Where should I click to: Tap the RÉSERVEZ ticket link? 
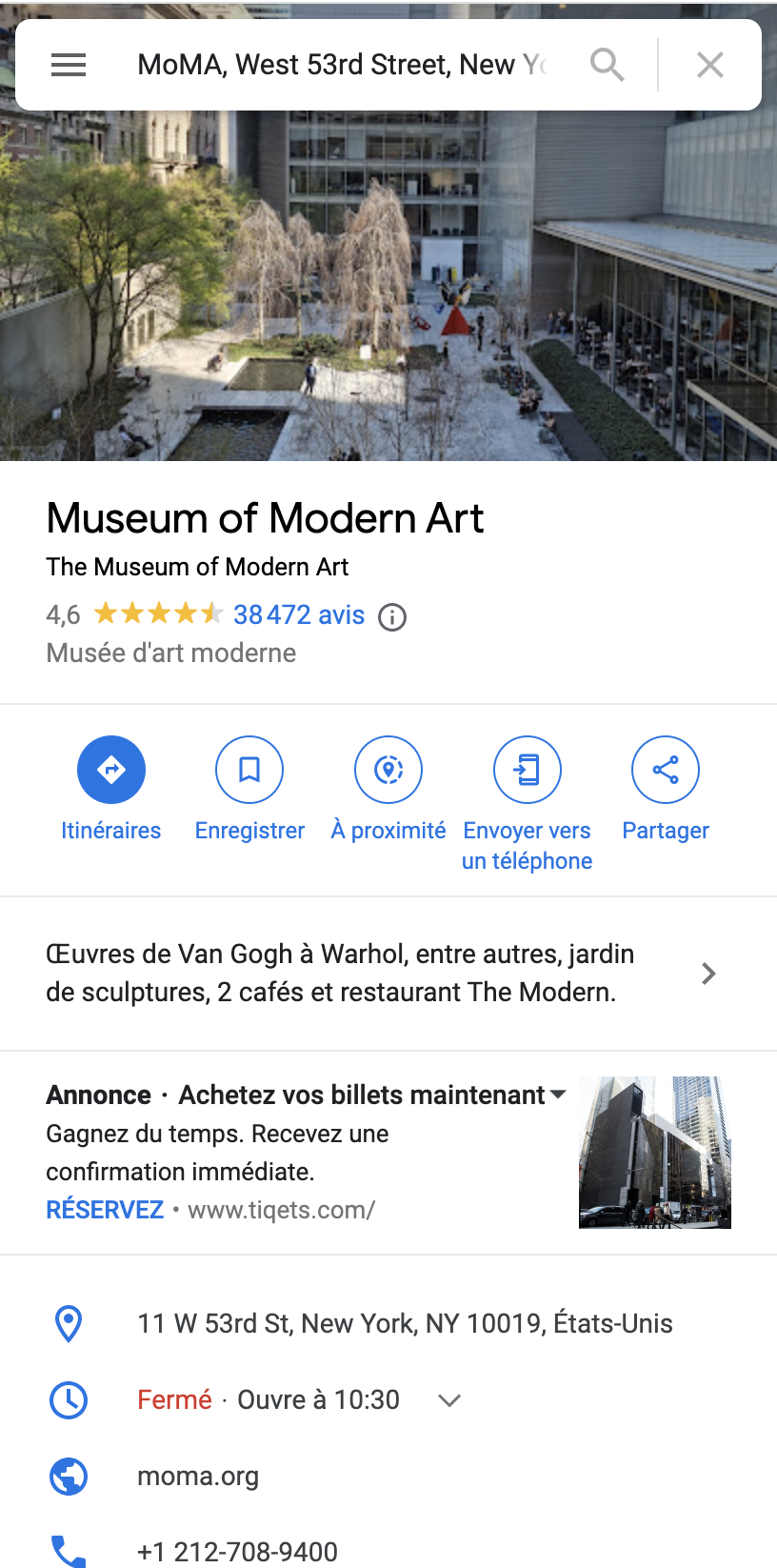(x=105, y=1210)
